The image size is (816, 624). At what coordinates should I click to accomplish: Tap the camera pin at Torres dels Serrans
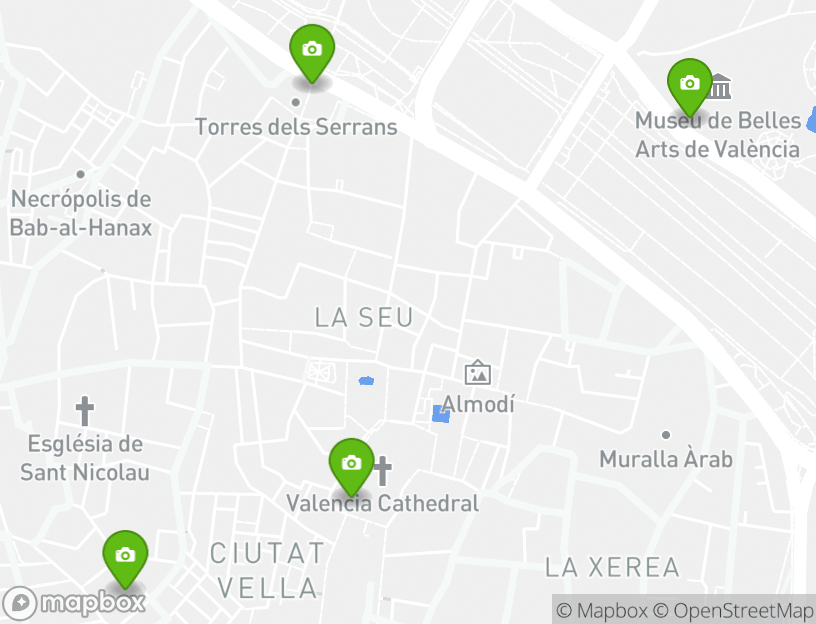click(311, 50)
